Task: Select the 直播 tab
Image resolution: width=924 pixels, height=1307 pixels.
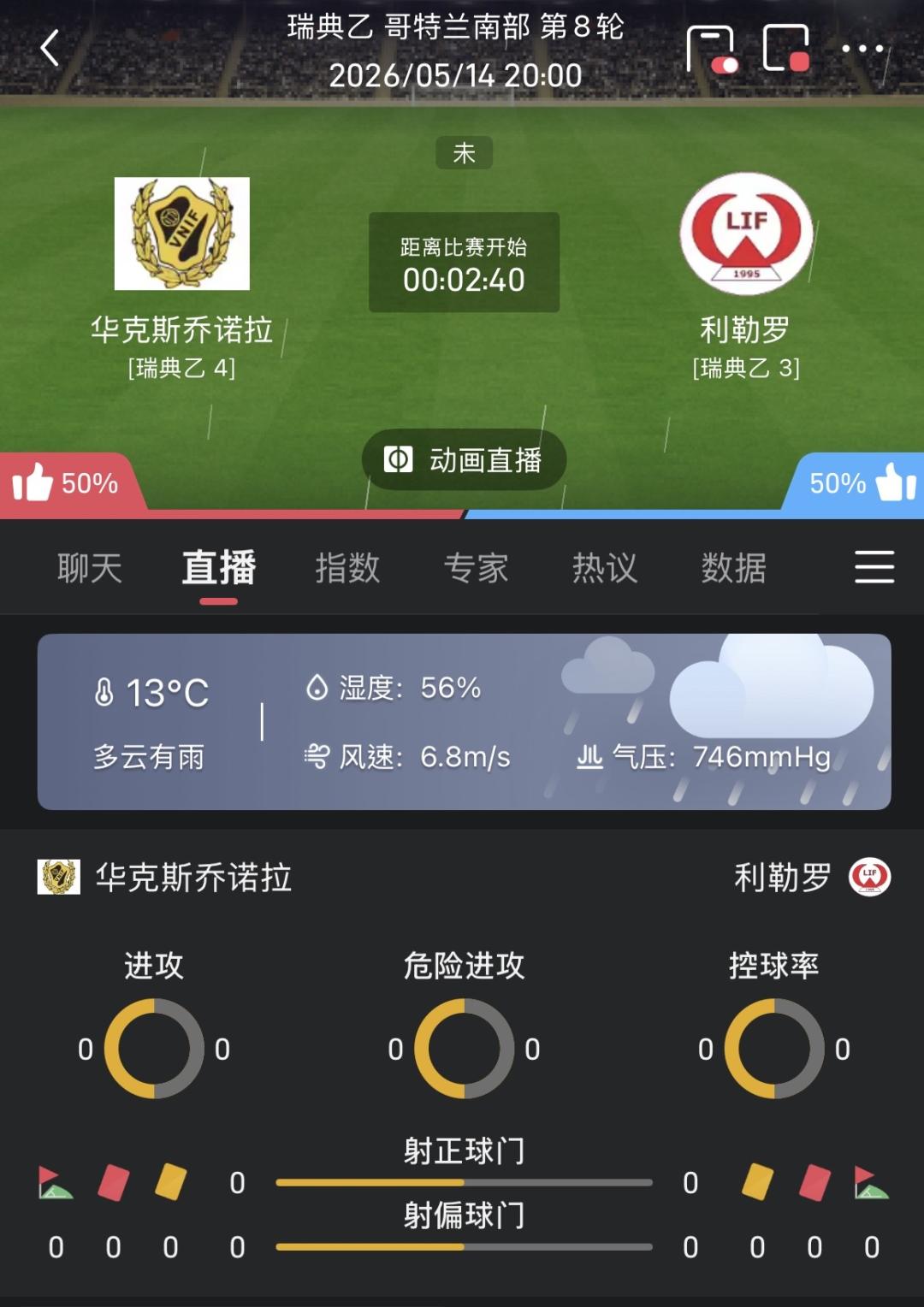Action: point(219,568)
